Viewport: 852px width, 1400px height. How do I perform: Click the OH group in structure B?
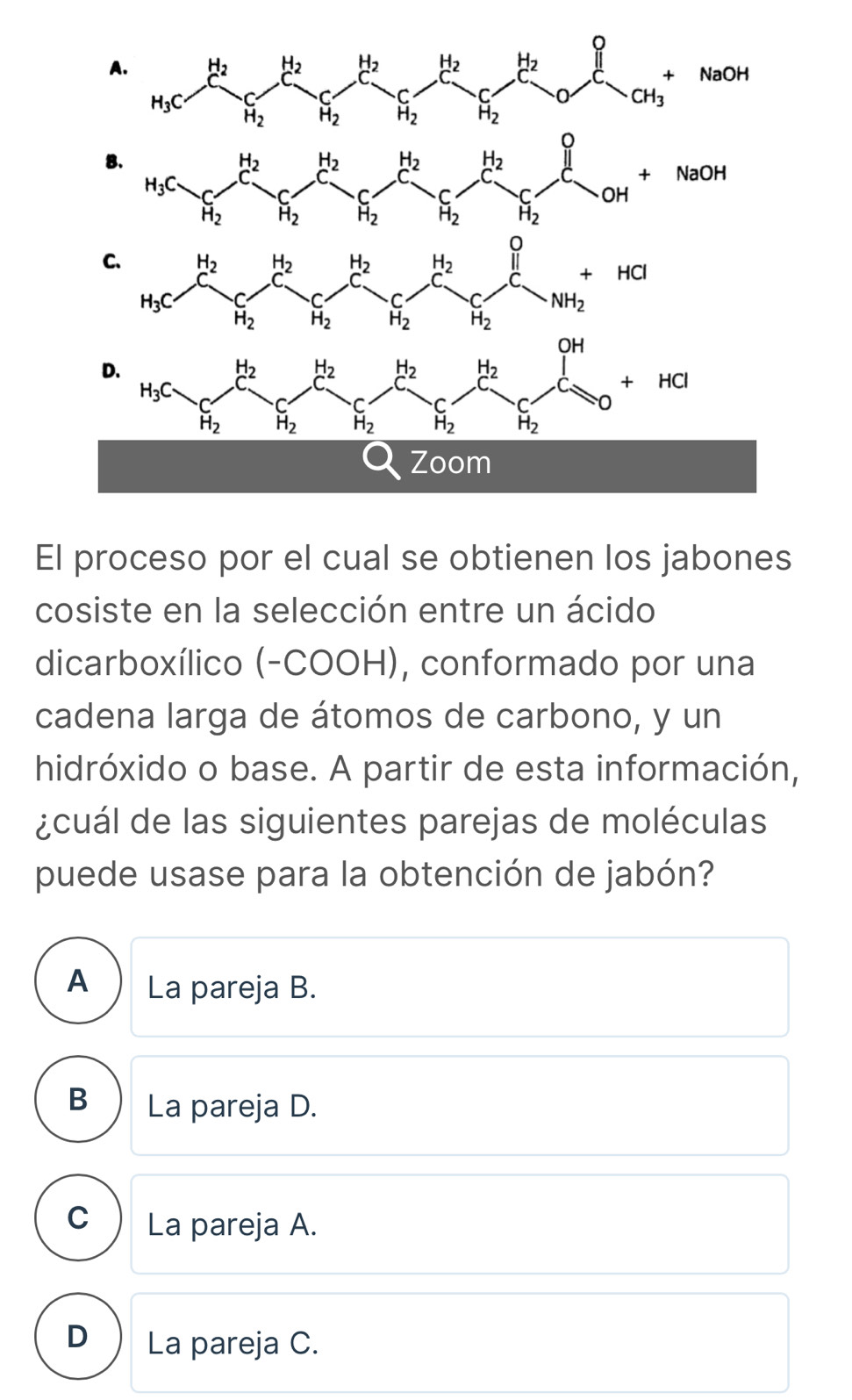click(x=614, y=195)
